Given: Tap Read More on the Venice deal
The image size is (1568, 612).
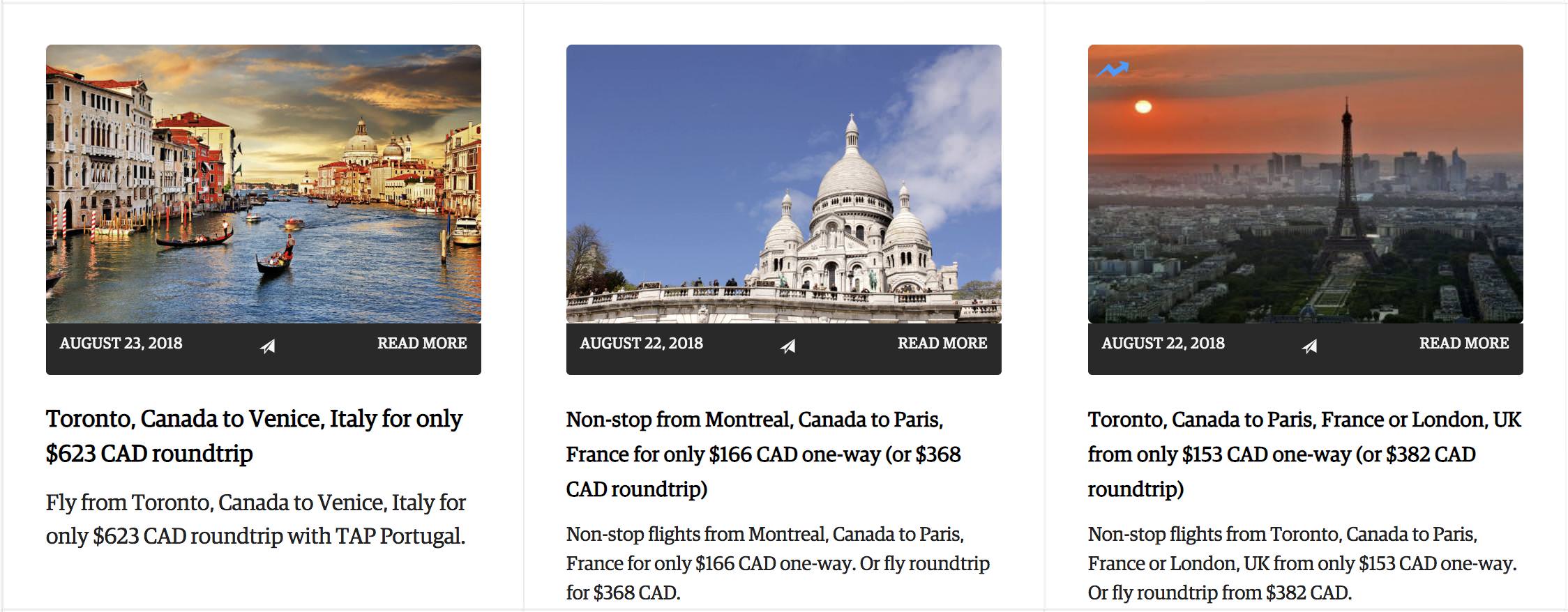Looking at the screenshot, I should [421, 343].
